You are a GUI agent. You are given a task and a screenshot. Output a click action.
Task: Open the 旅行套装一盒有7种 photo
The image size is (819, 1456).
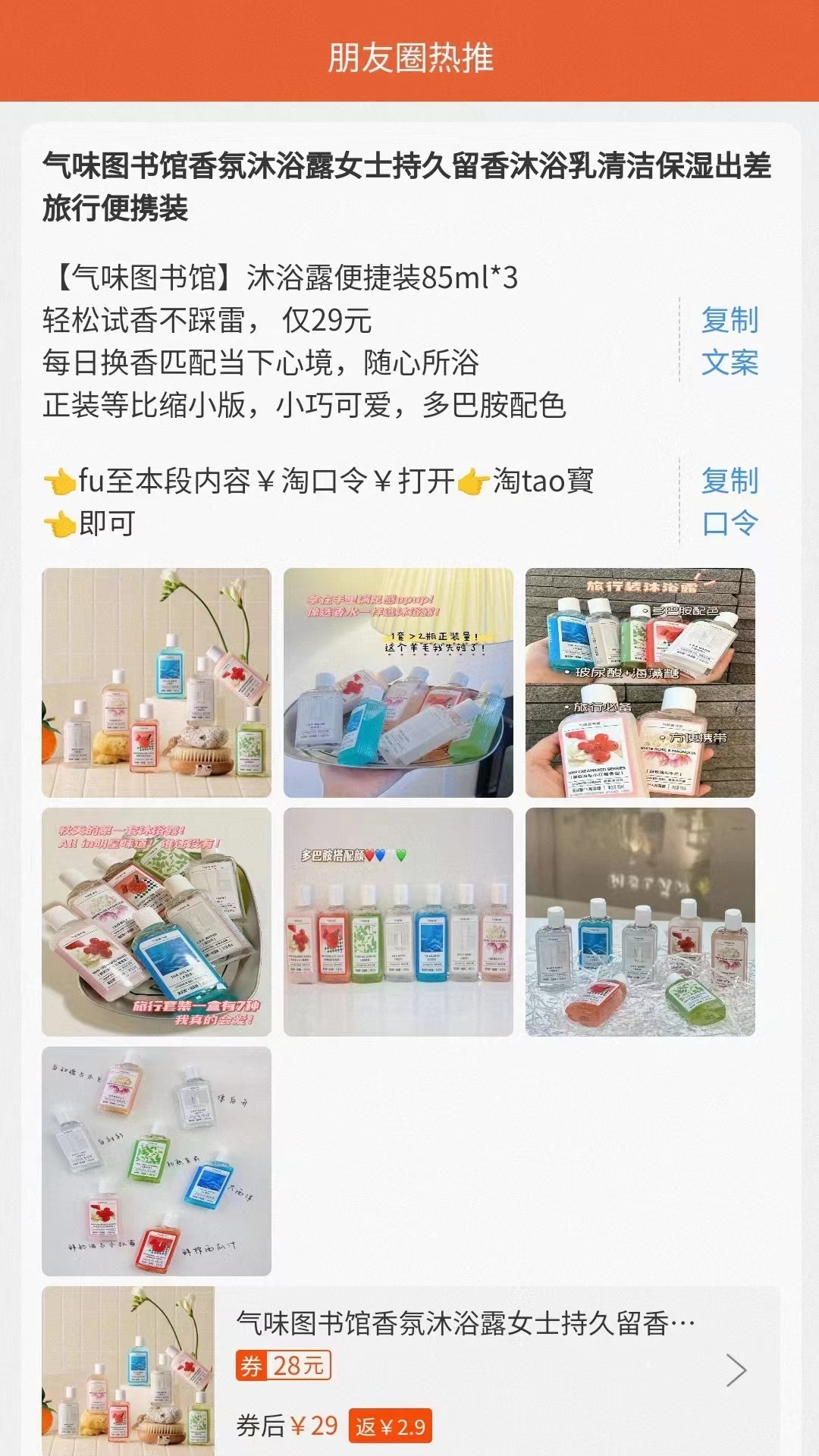click(x=156, y=922)
